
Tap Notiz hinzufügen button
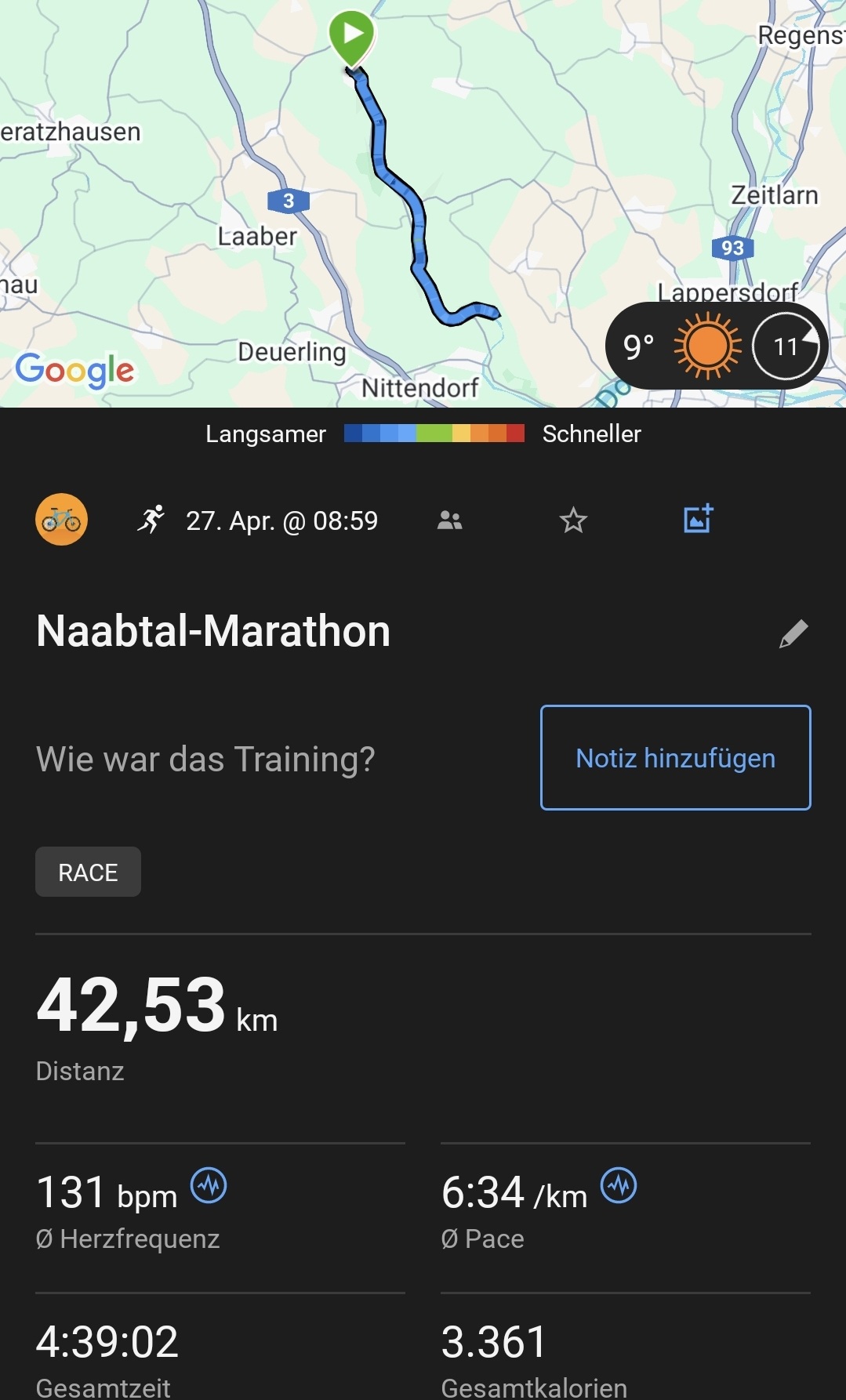click(x=675, y=757)
